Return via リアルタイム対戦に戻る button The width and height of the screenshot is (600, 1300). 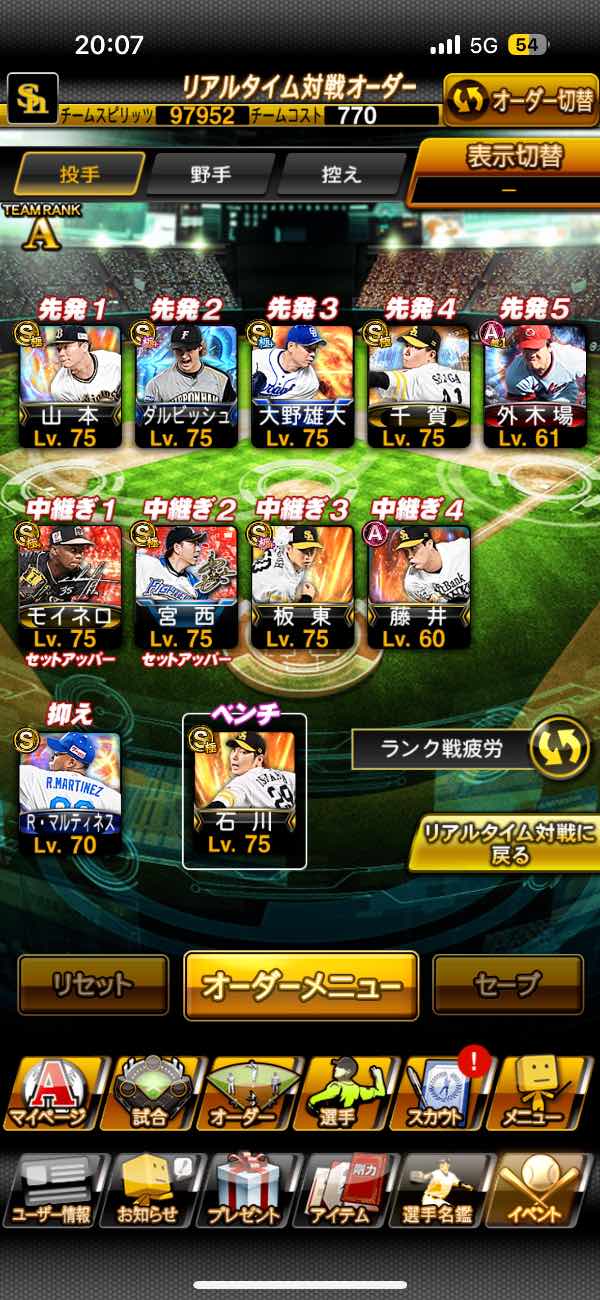(x=505, y=843)
